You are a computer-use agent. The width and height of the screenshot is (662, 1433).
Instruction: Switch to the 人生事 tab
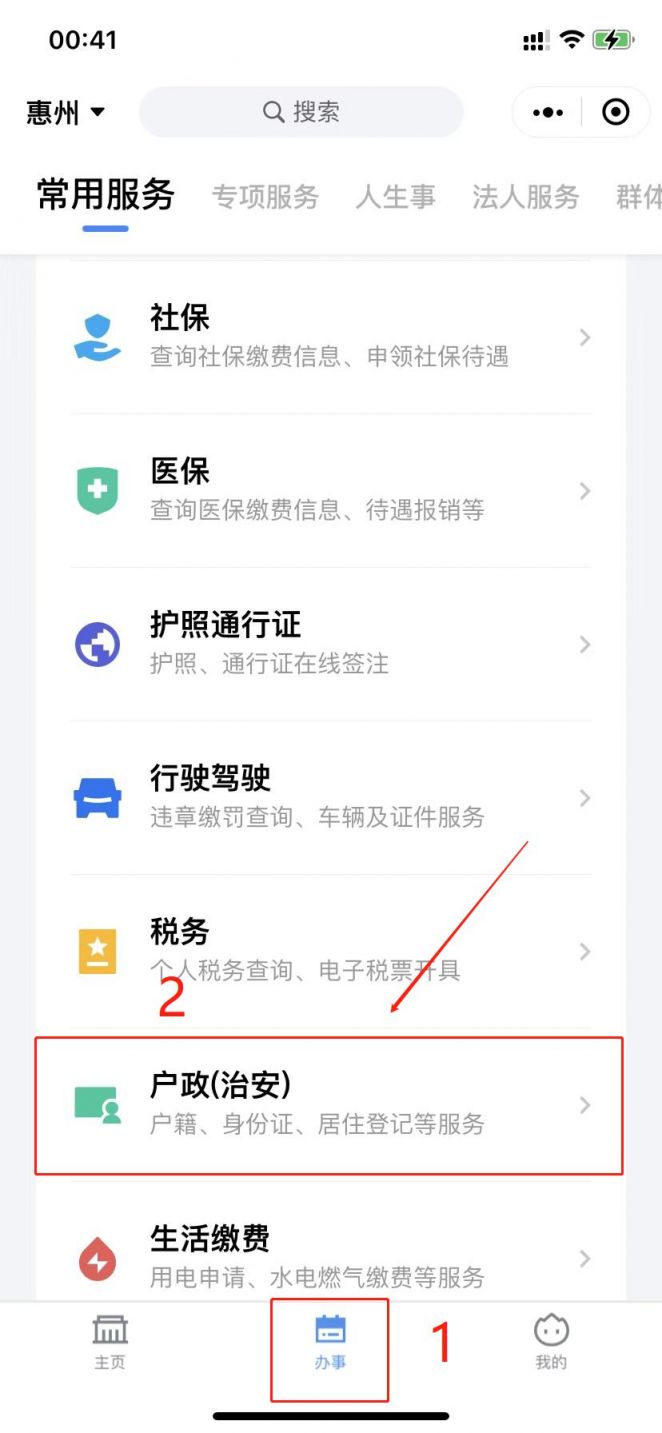pyautogui.click(x=396, y=197)
